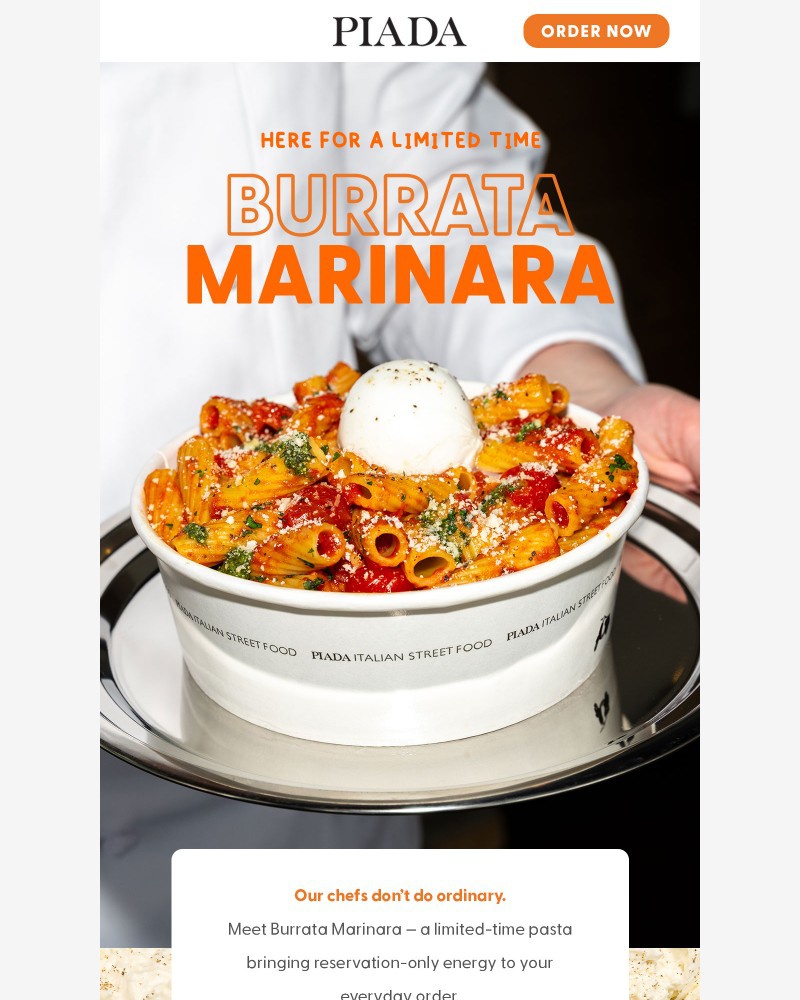Screen dimensions: 800x1000
Task: Open the pasta bowl hero photo
Action: 400,500
